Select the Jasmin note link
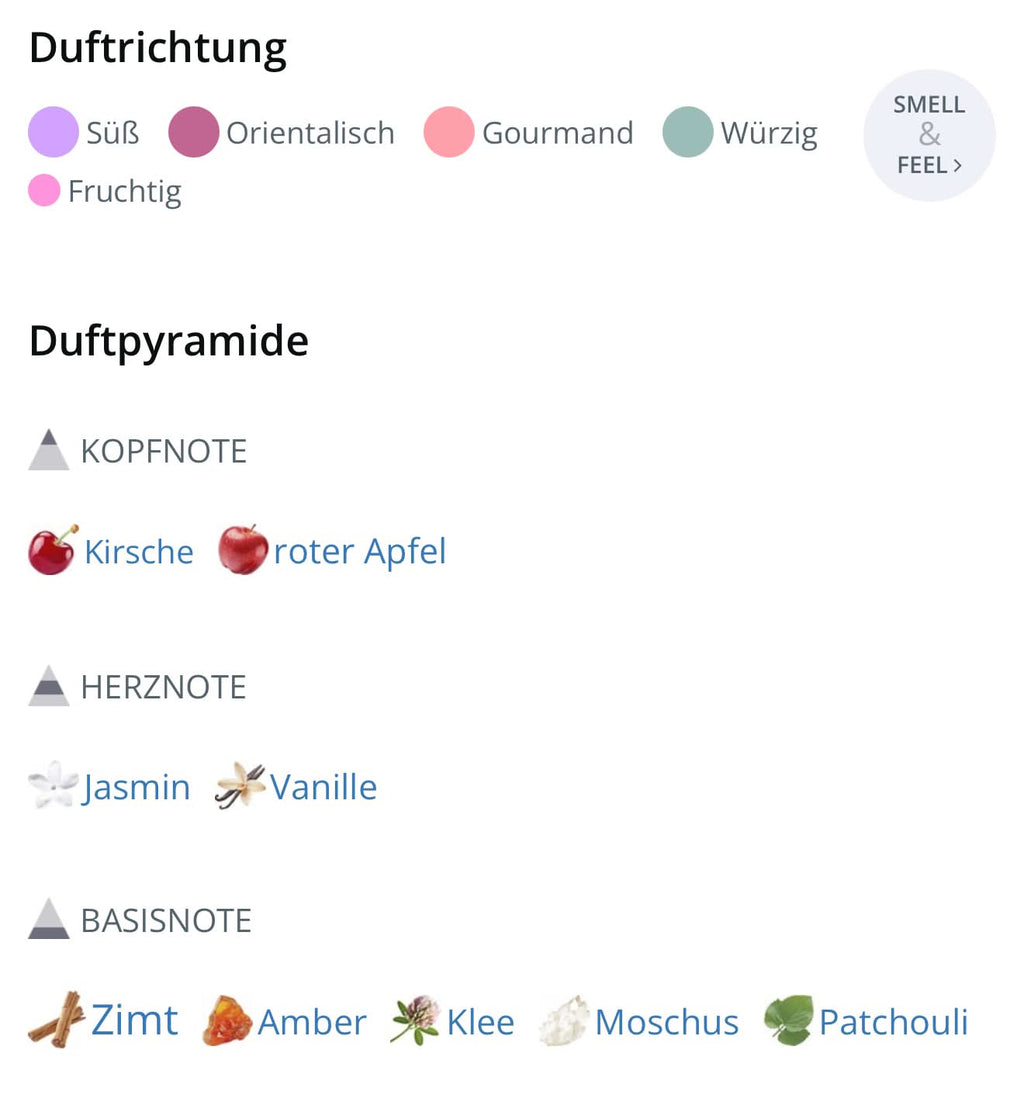This screenshot has width=1024, height=1095. [136, 788]
